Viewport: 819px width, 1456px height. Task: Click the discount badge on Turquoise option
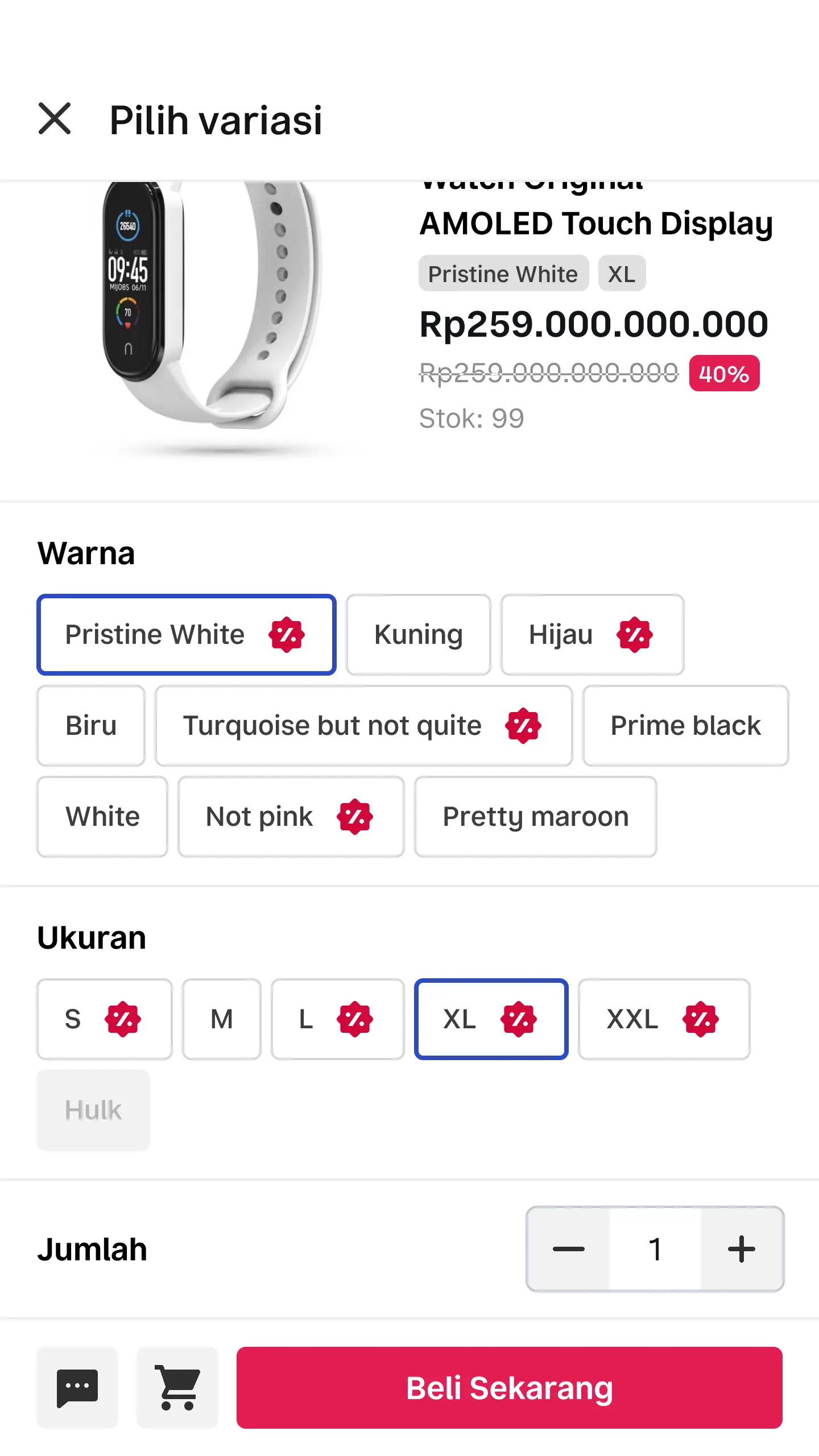pyautogui.click(x=523, y=725)
